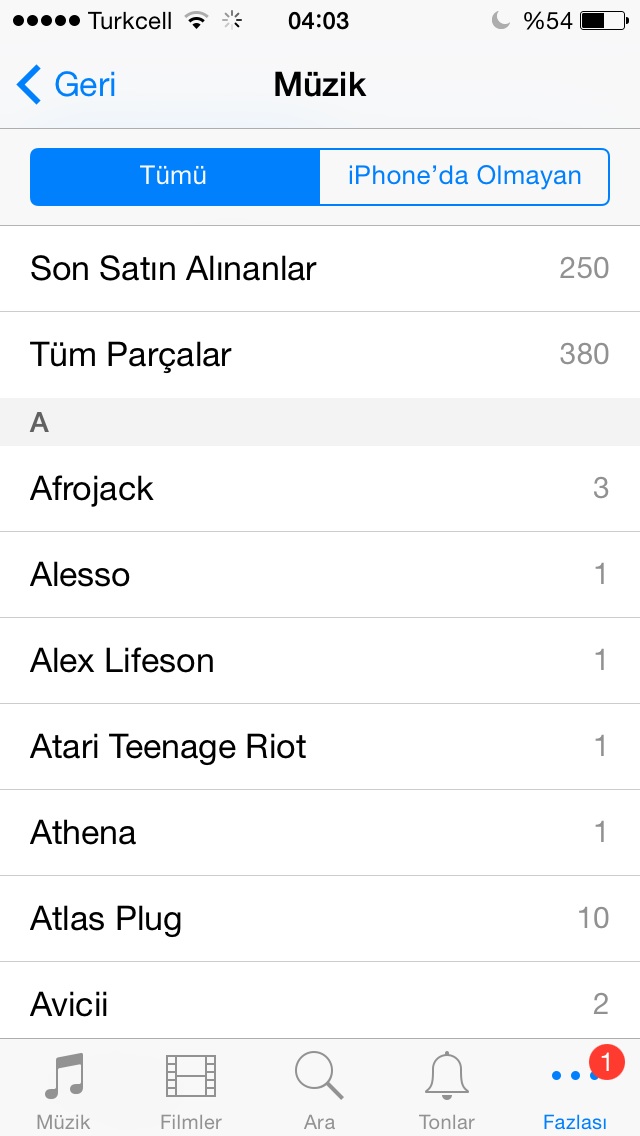Open the Fazlası tab

pyautogui.click(x=575, y=1089)
